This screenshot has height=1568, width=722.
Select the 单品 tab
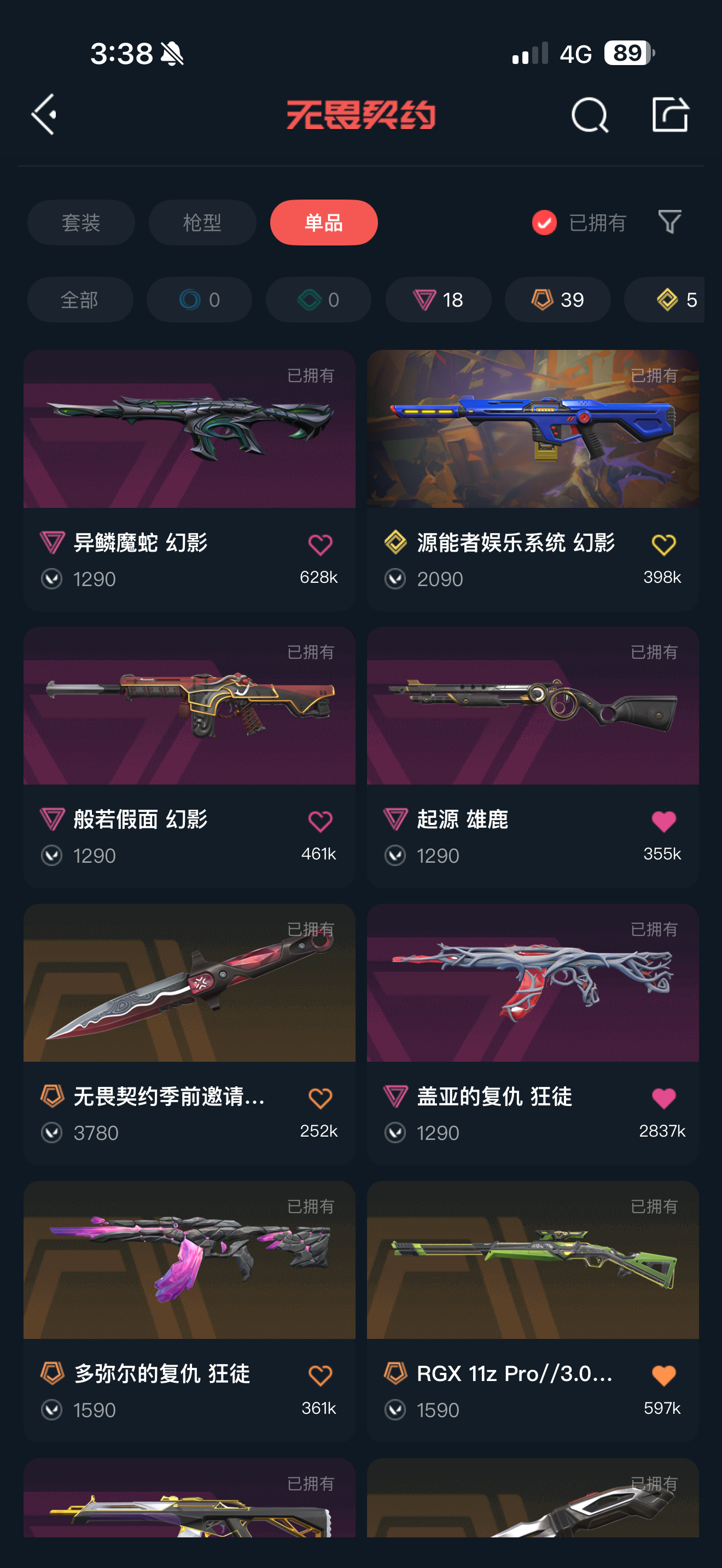point(324,222)
